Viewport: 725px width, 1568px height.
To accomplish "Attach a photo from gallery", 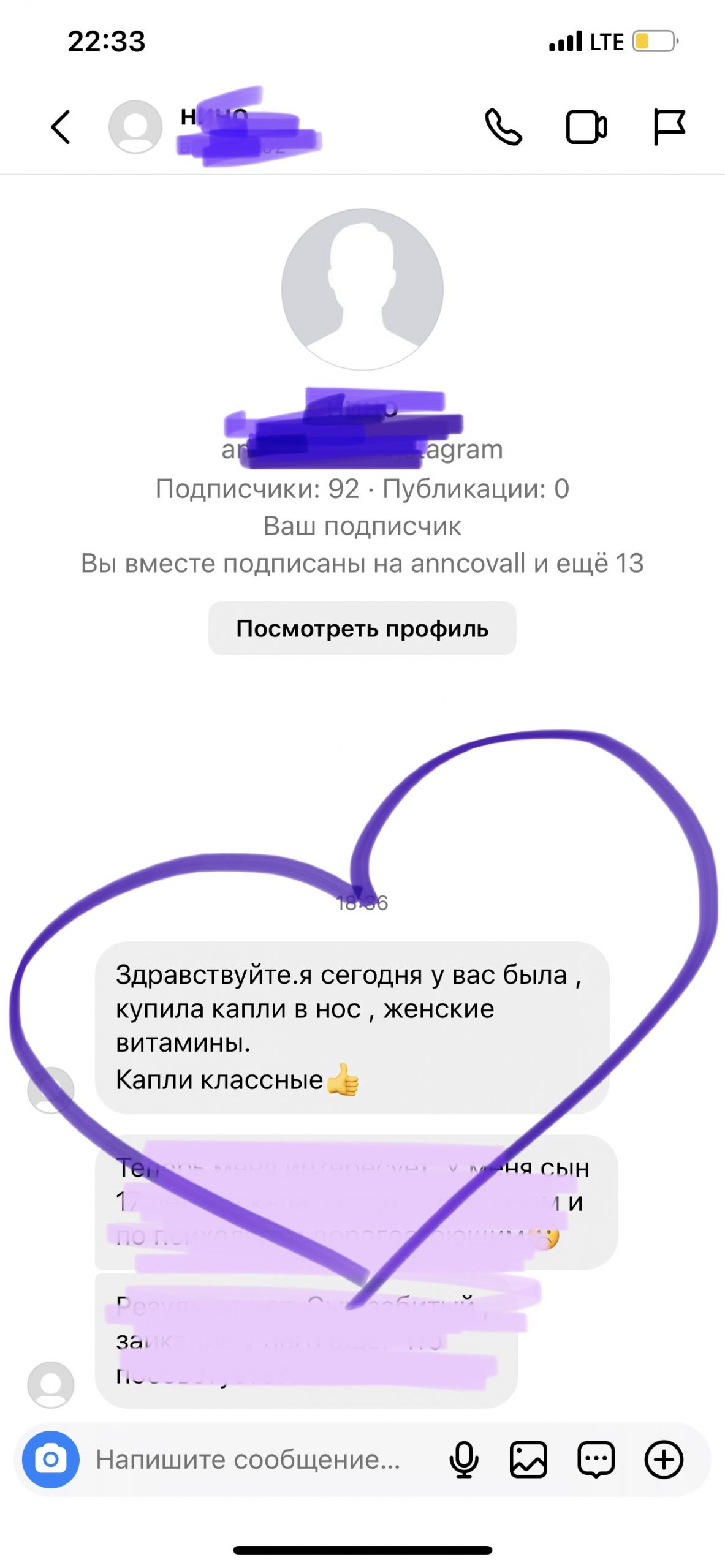I will pos(528,1460).
